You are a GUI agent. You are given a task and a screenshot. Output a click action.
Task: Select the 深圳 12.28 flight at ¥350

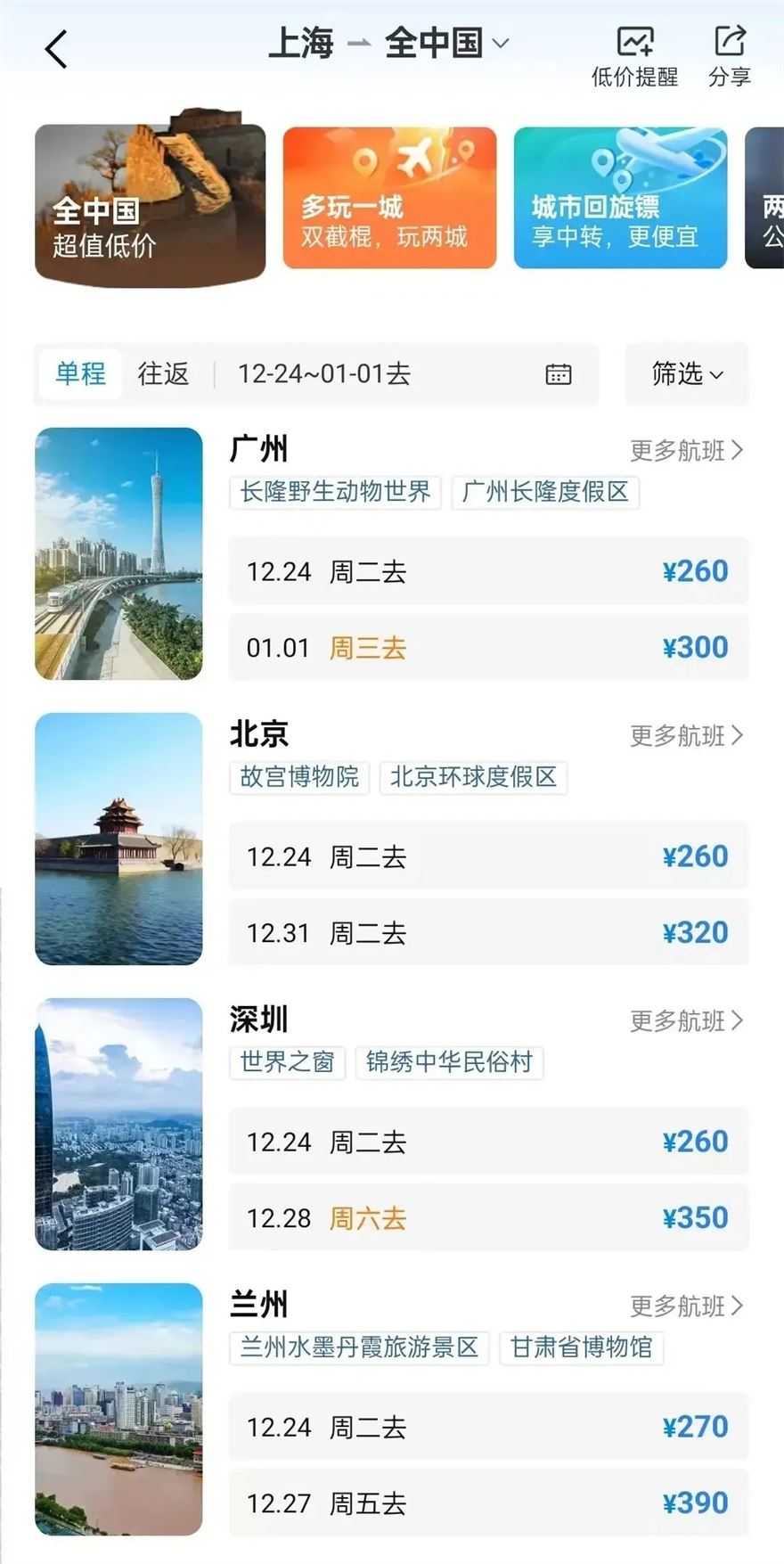click(488, 1218)
